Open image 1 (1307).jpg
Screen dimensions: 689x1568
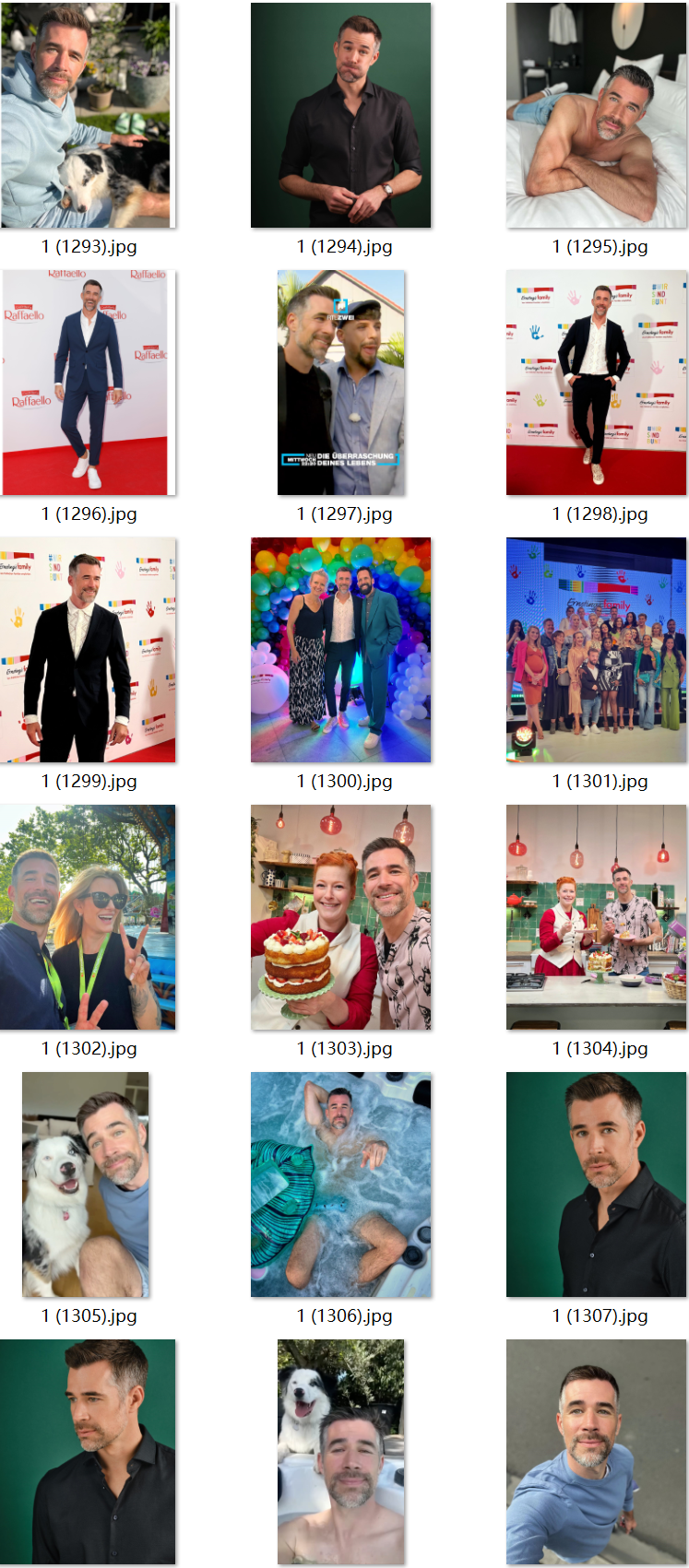(596, 1185)
